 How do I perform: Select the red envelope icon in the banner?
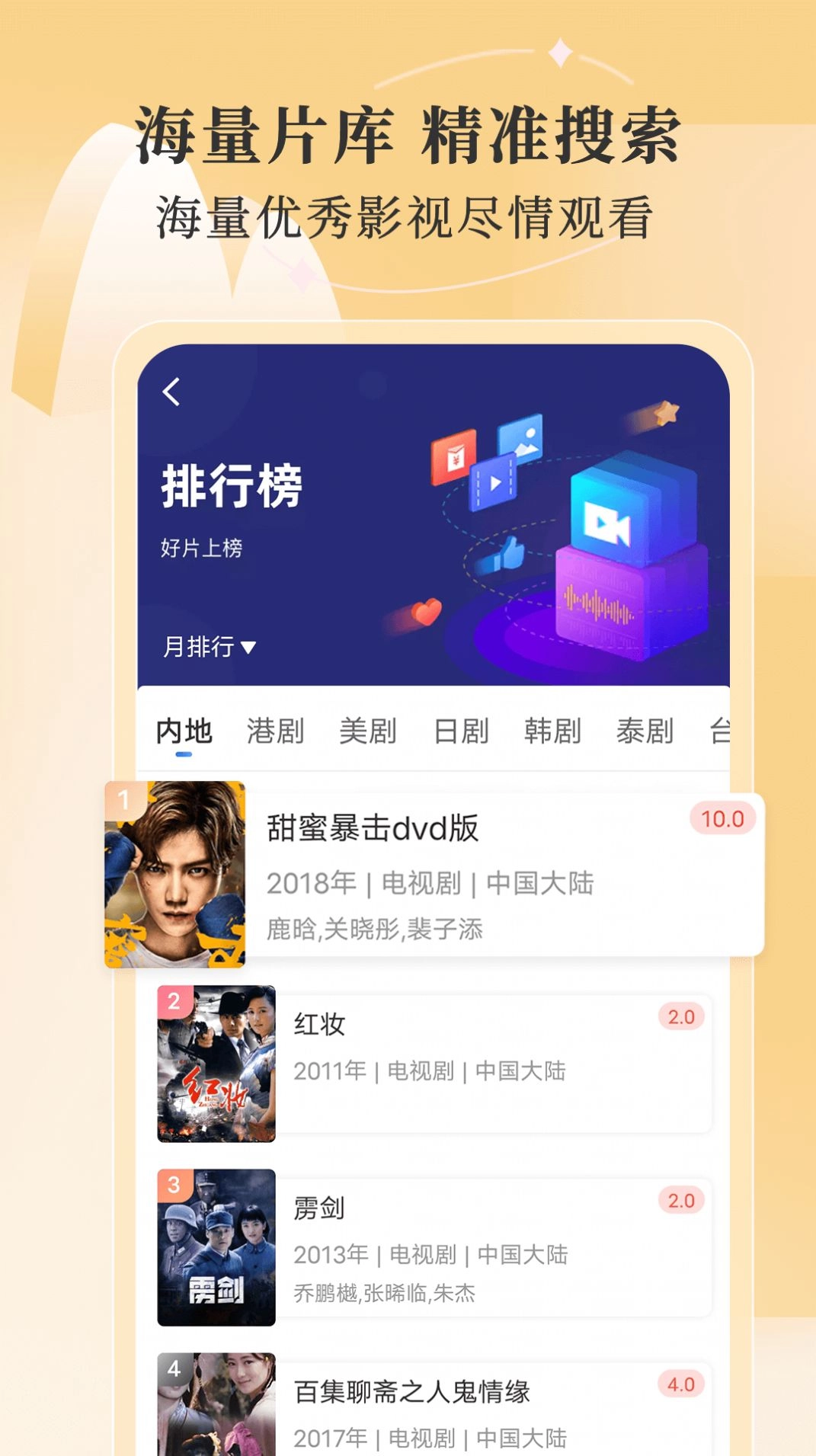coord(455,458)
